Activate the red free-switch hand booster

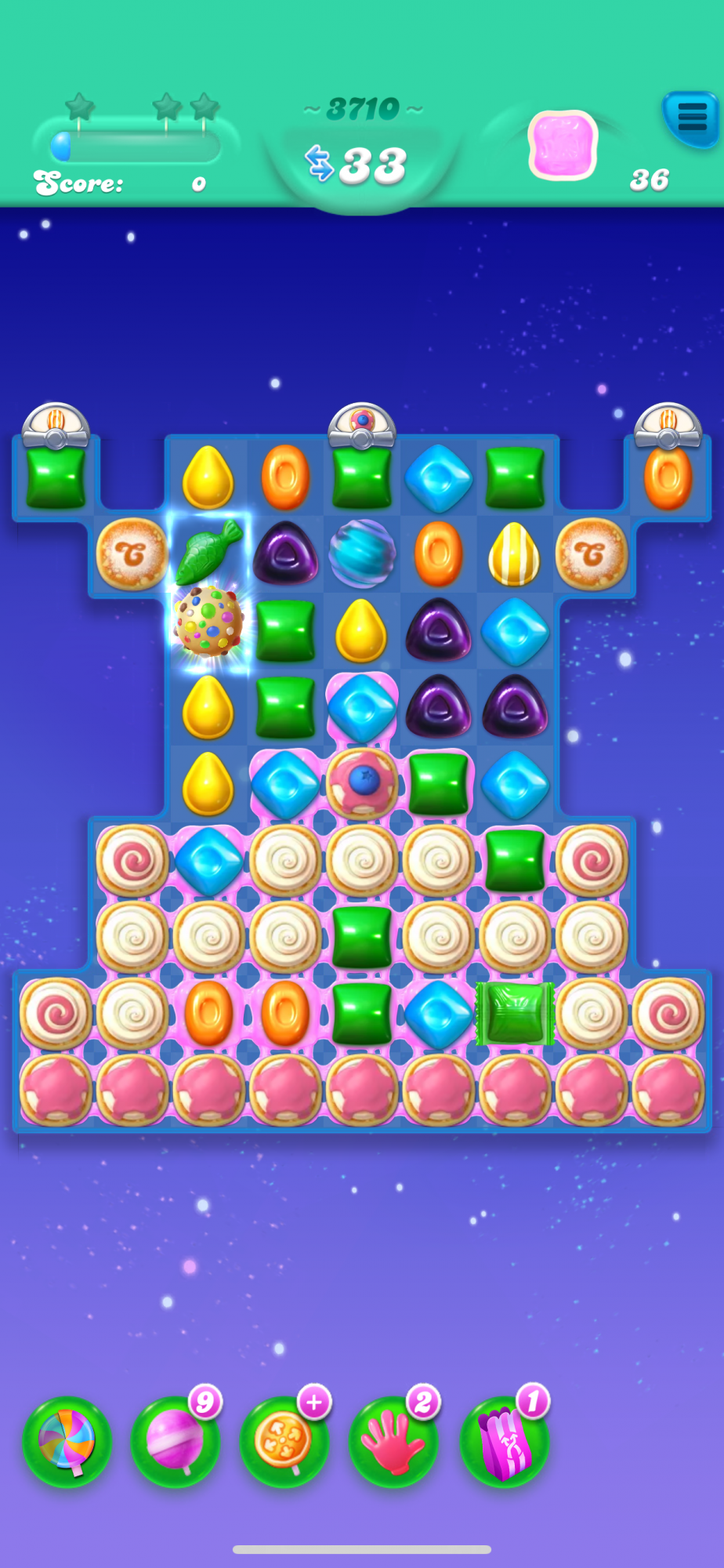pos(394,1442)
